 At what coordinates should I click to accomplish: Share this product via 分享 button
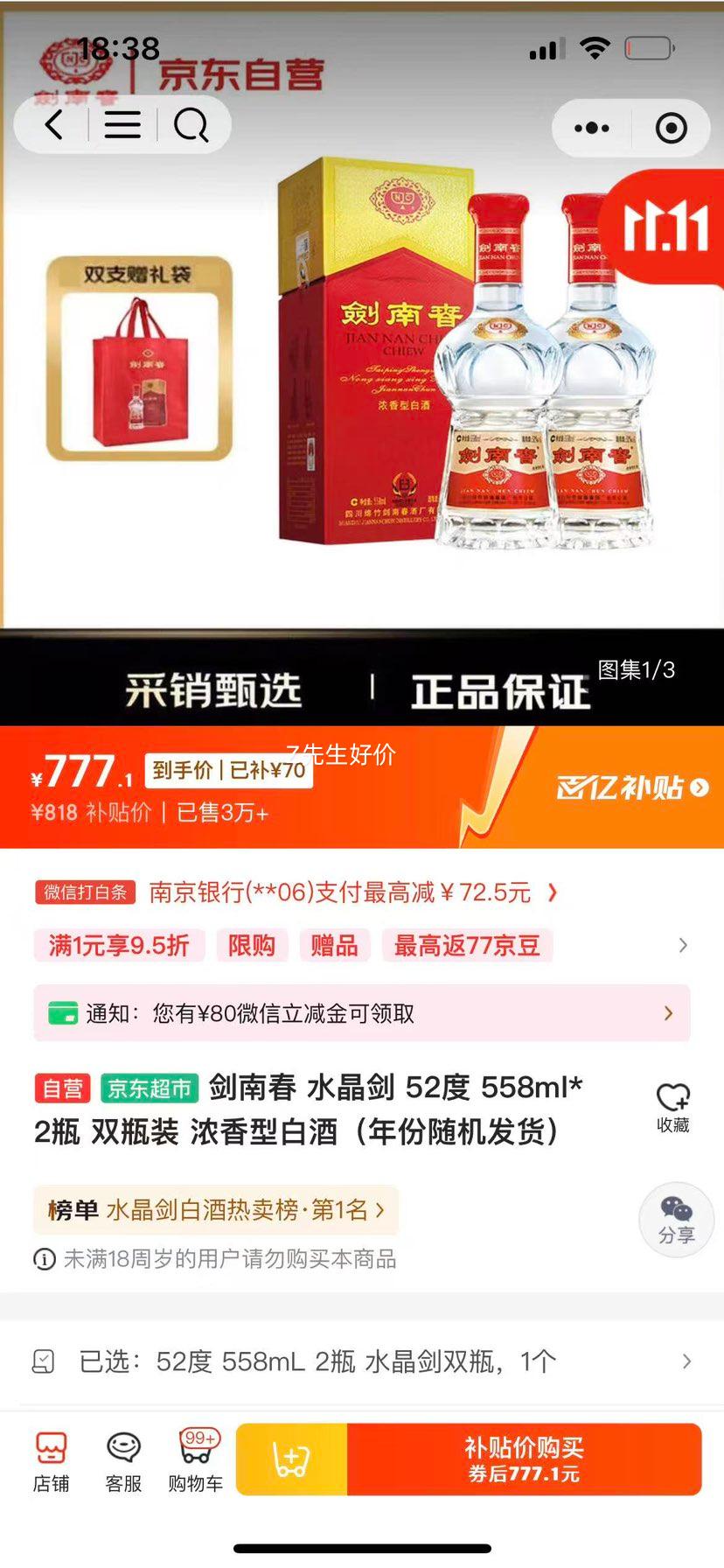click(676, 1220)
